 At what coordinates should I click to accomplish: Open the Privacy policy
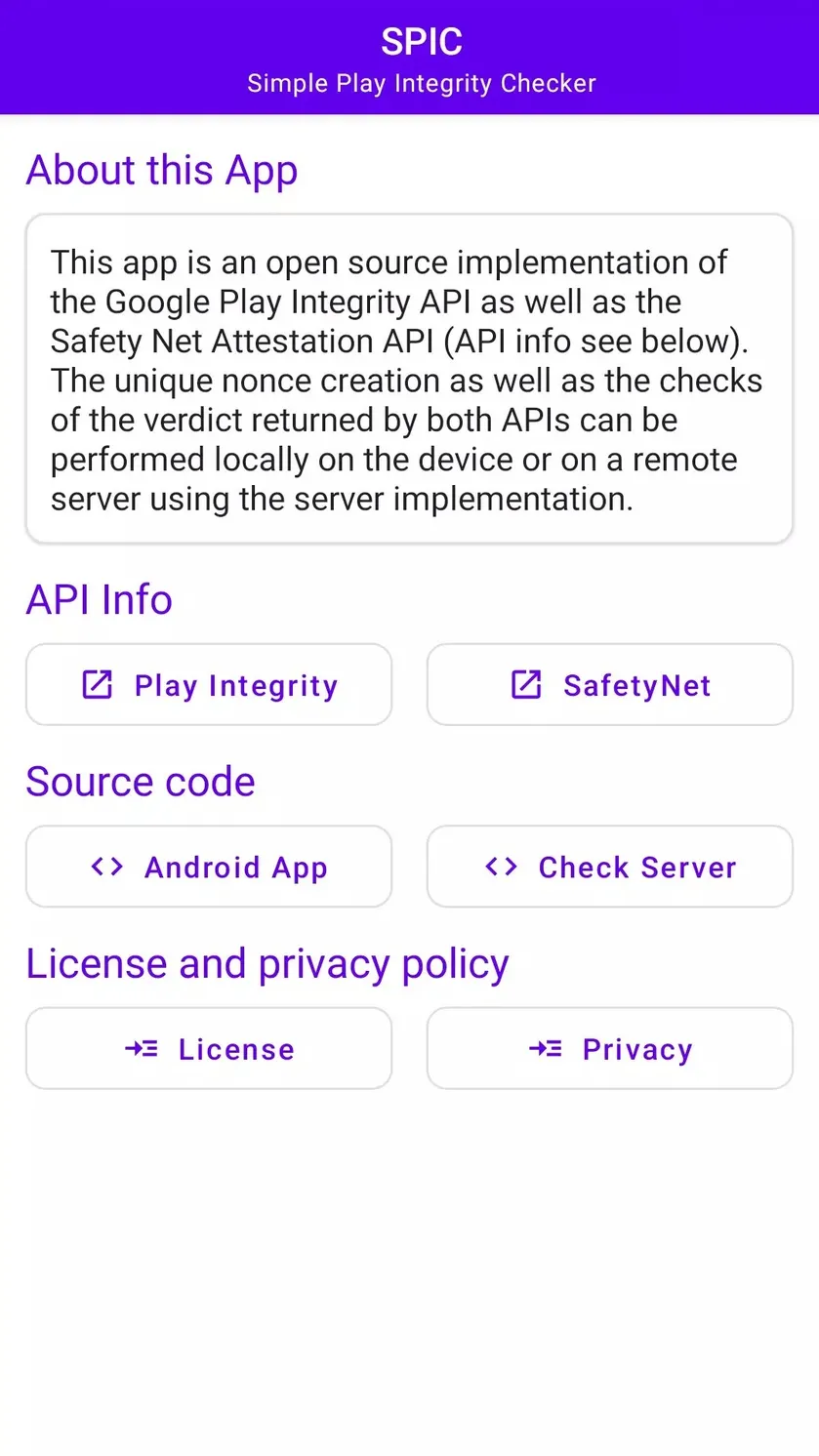pyautogui.click(x=610, y=1048)
